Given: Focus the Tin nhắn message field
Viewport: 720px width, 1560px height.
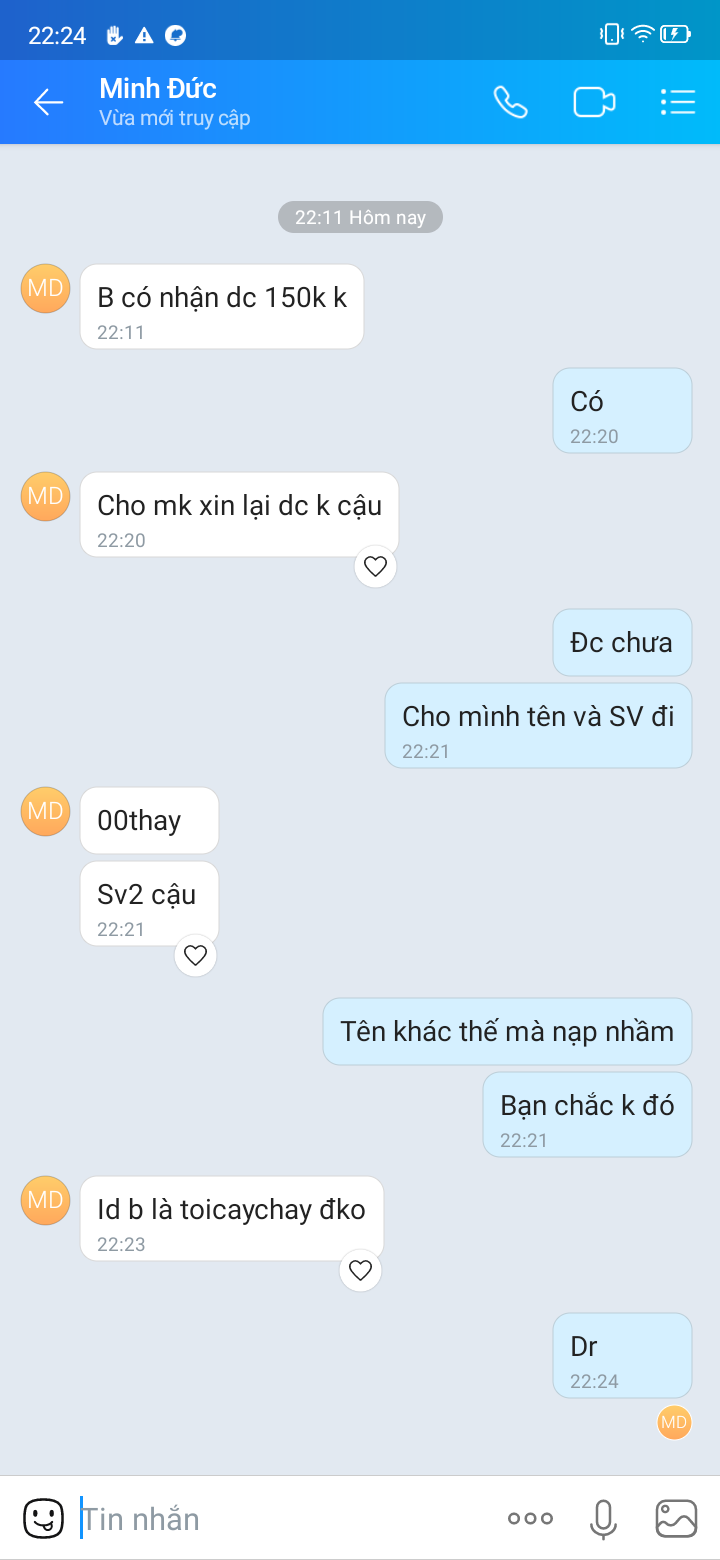Looking at the screenshot, I should coord(280,1519).
